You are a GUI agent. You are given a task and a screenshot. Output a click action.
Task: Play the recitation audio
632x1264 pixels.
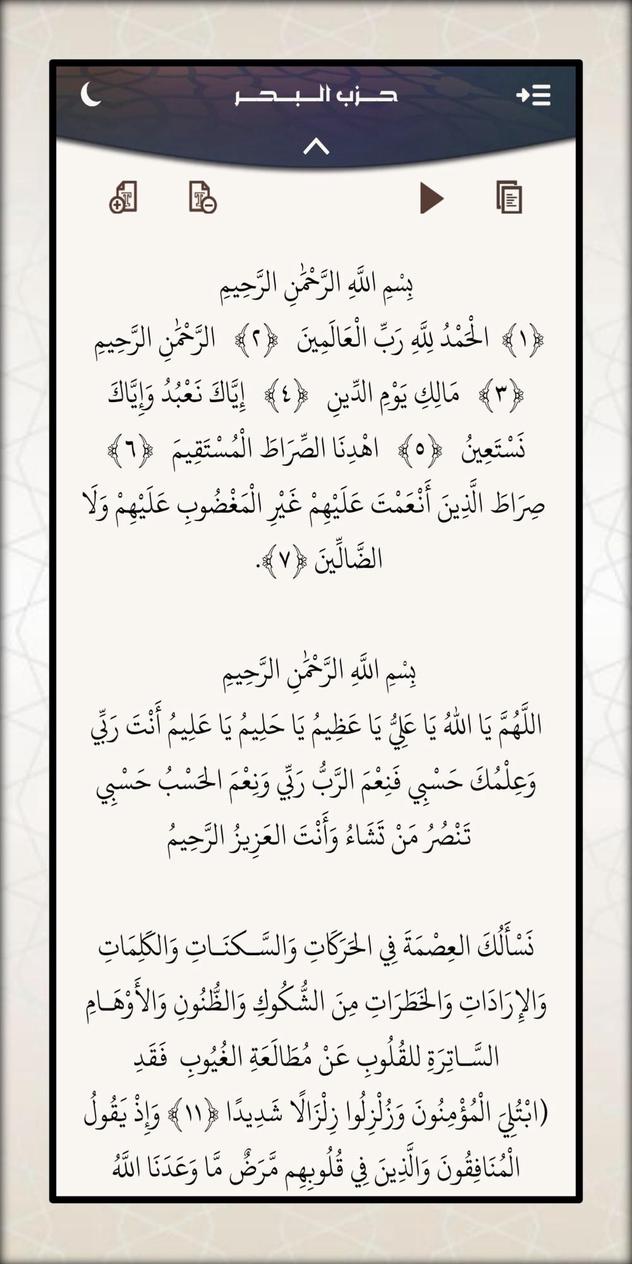point(431,197)
